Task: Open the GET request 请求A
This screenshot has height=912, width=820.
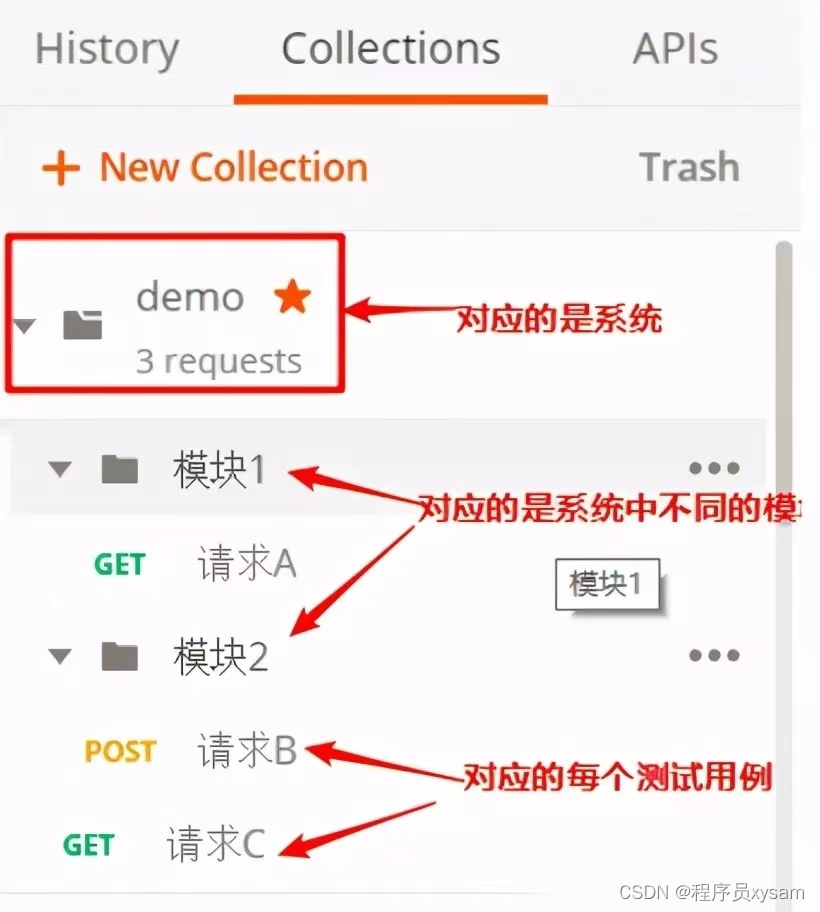Action: (247, 565)
